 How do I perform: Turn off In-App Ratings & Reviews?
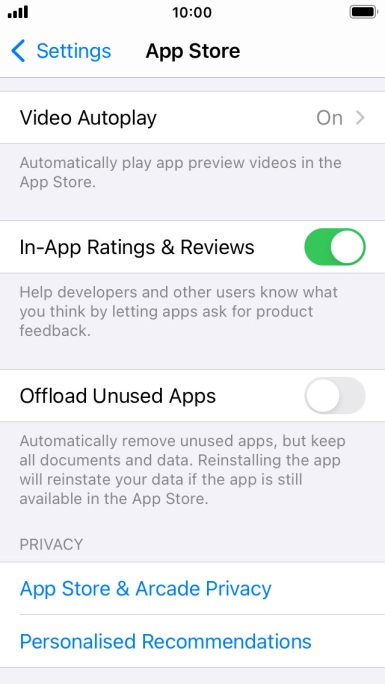[334, 247]
